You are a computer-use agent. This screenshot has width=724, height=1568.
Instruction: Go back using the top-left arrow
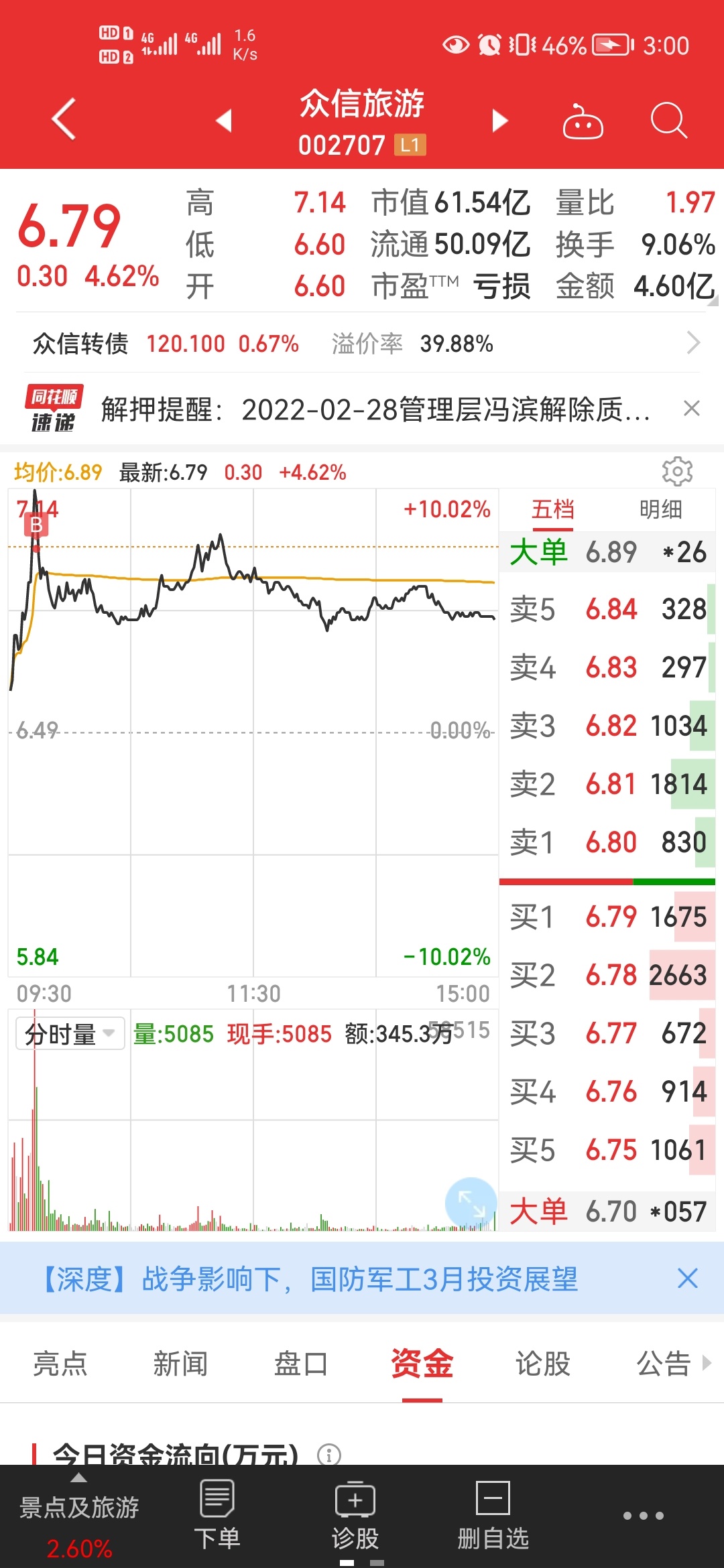click(64, 120)
